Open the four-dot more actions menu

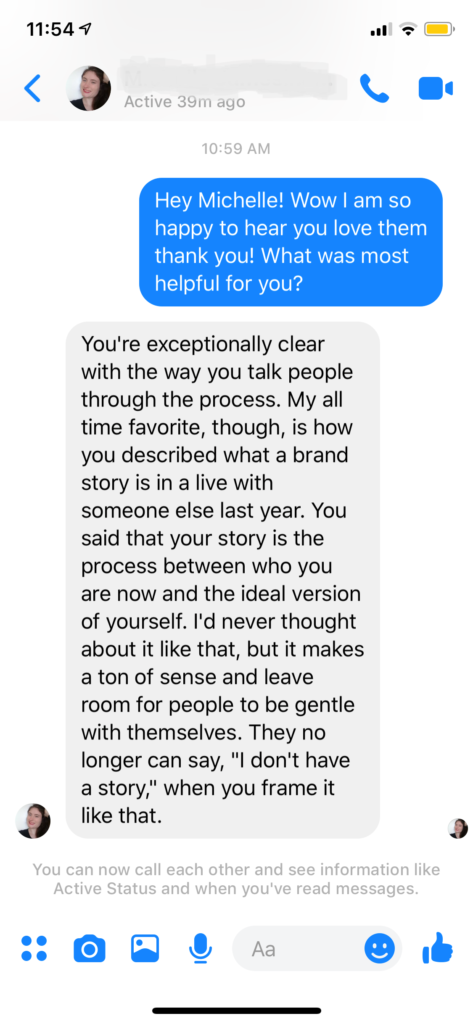pos(34,948)
